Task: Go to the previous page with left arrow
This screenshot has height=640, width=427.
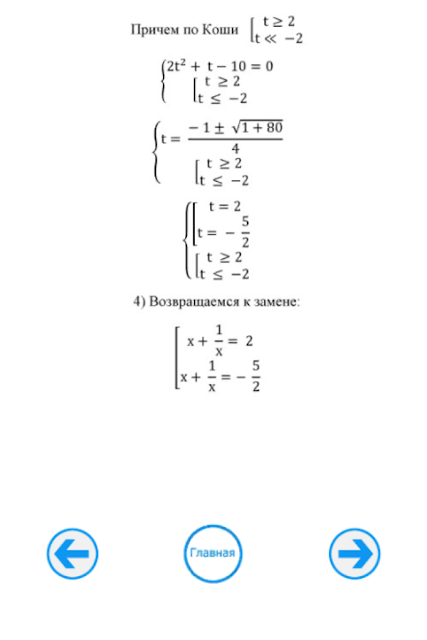Action: (72, 554)
